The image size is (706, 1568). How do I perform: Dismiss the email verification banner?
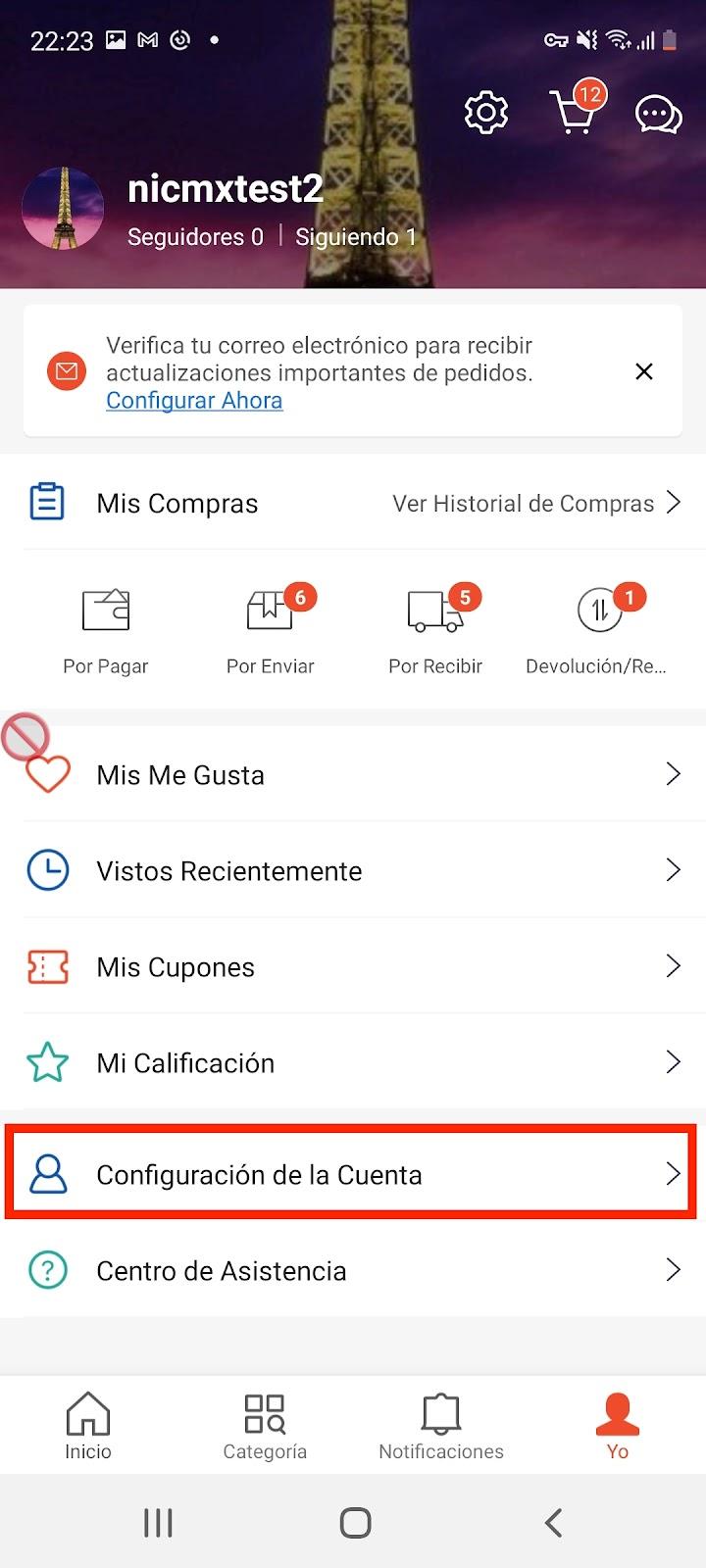644,371
